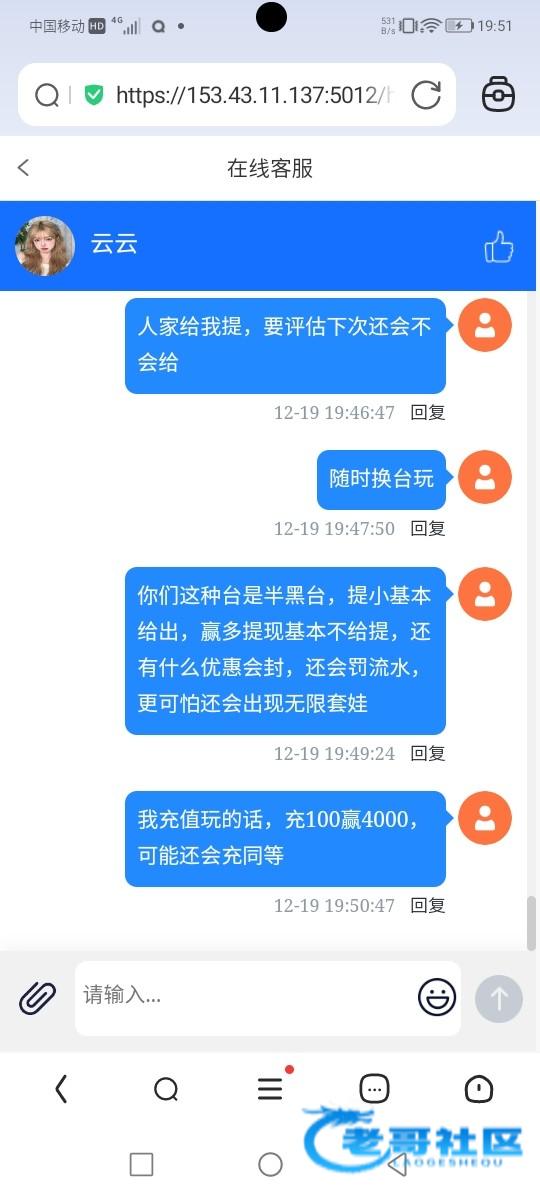Image resolution: width=540 pixels, height=1200 pixels.
Task: Reply to the message sent at 19:46:47
Action: point(428,412)
